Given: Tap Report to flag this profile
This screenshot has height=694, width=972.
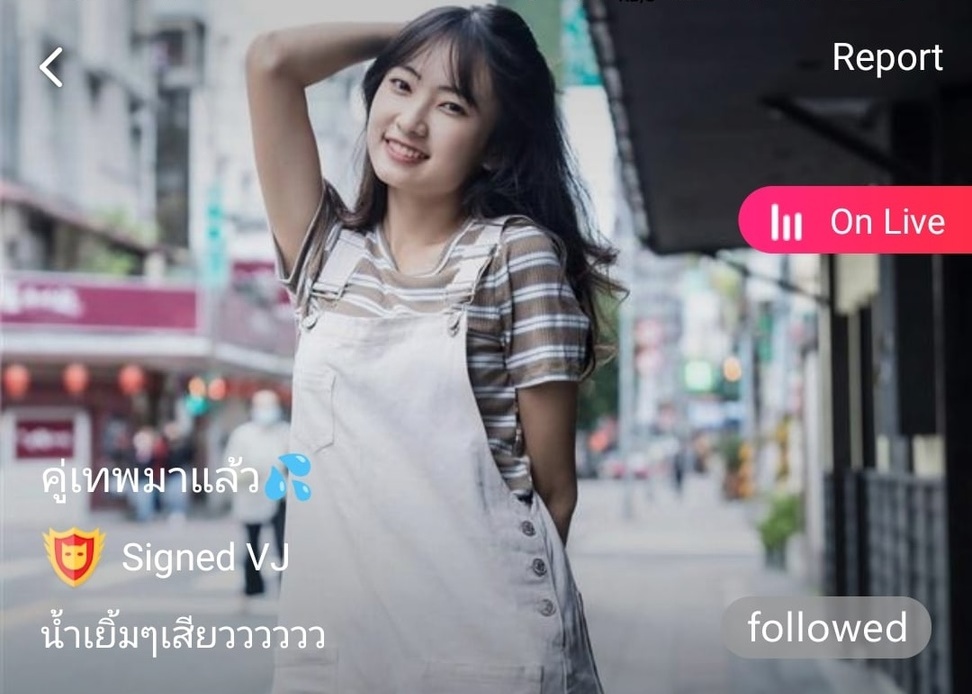Looking at the screenshot, I should (887, 58).
